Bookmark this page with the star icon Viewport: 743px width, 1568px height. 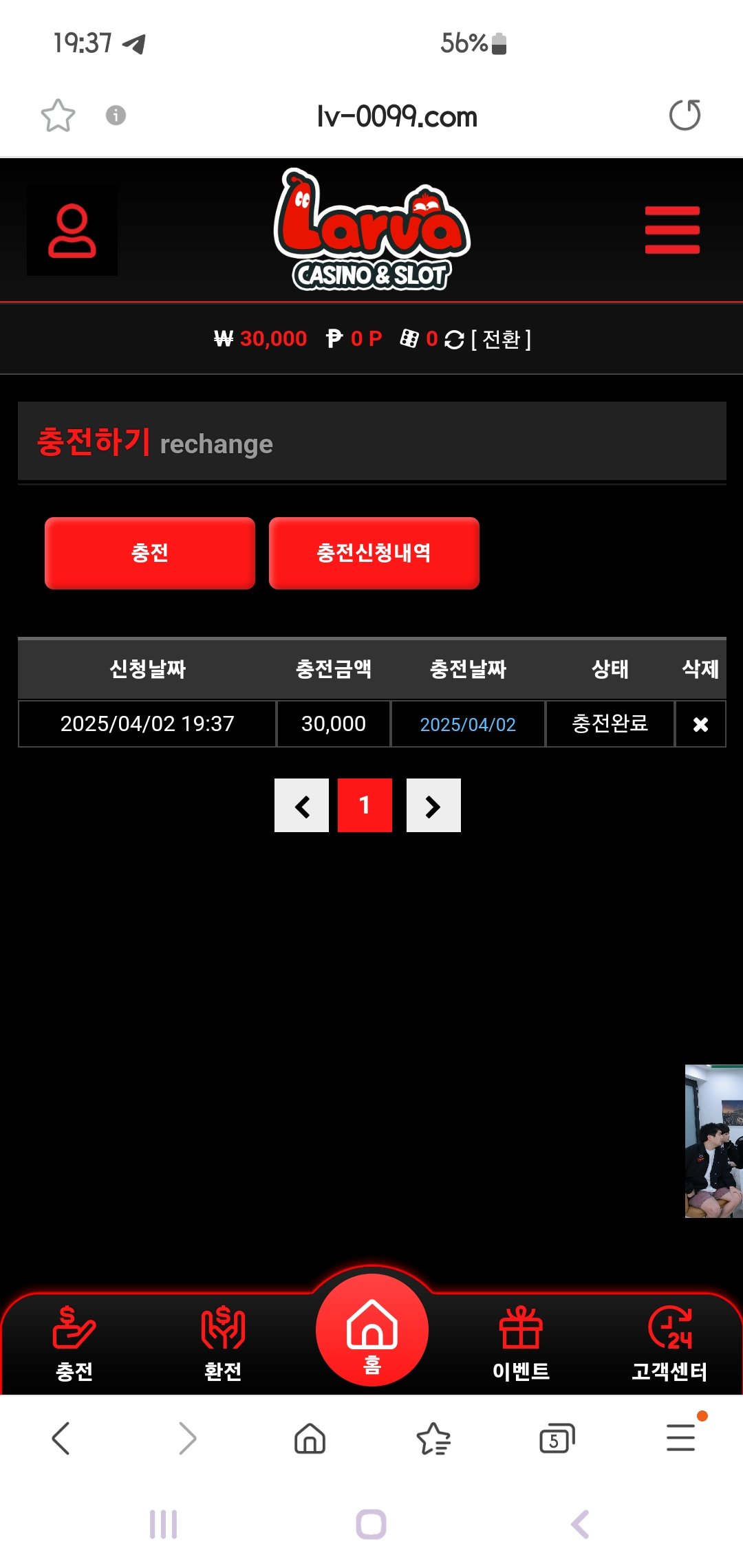point(58,116)
